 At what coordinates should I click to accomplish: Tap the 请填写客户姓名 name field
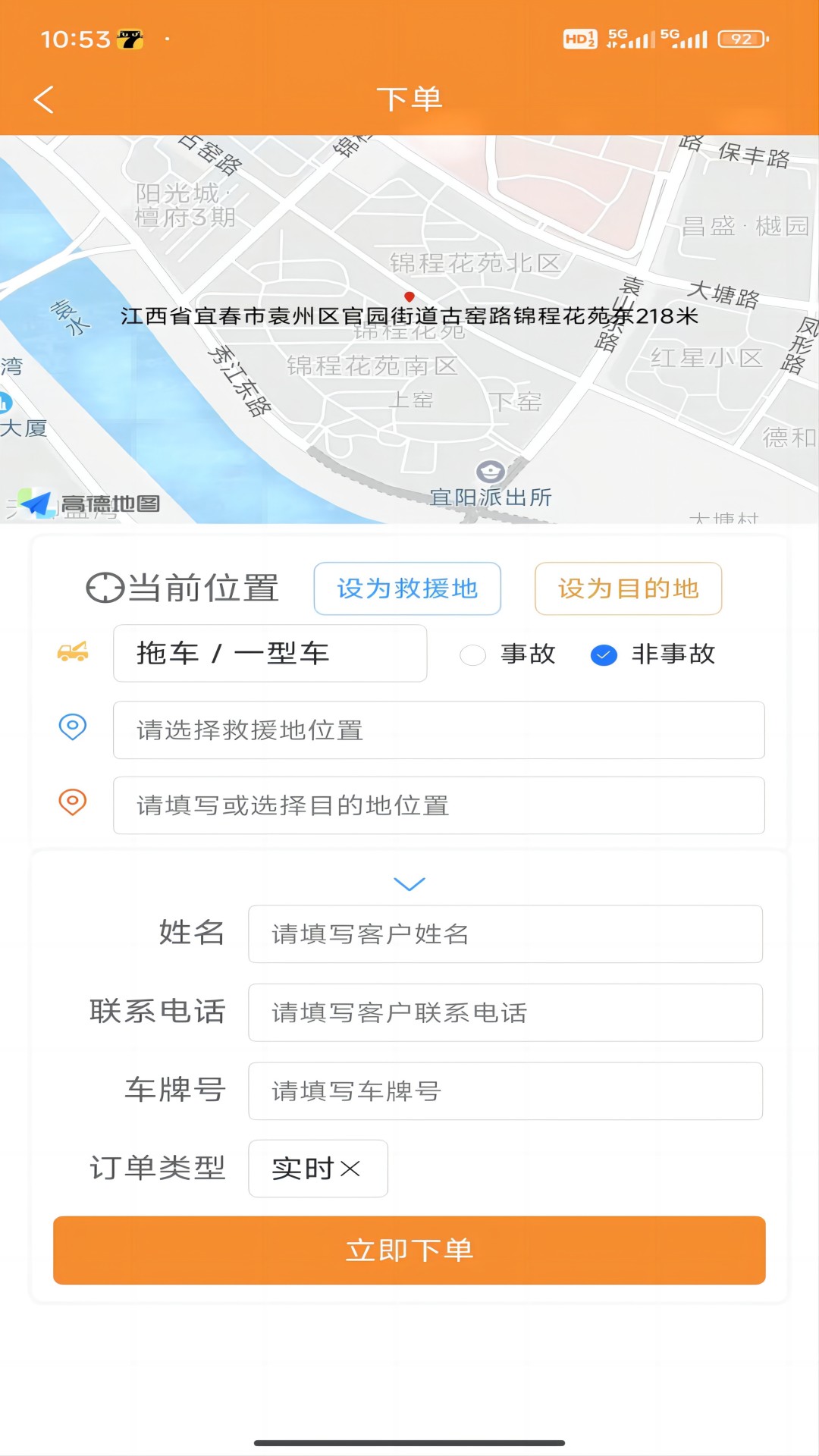click(505, 934)
